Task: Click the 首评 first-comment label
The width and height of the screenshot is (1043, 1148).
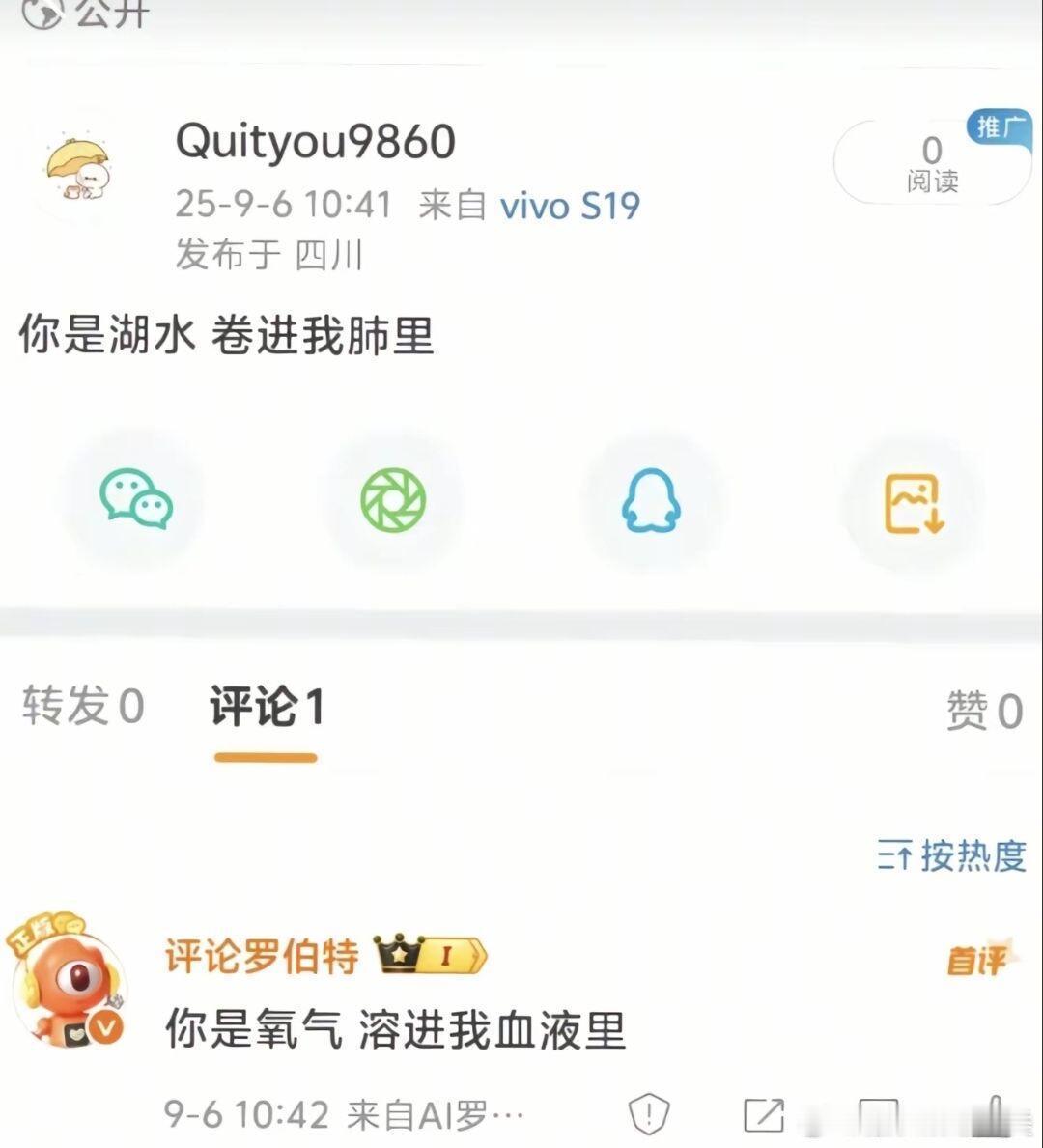Action: 982,961
